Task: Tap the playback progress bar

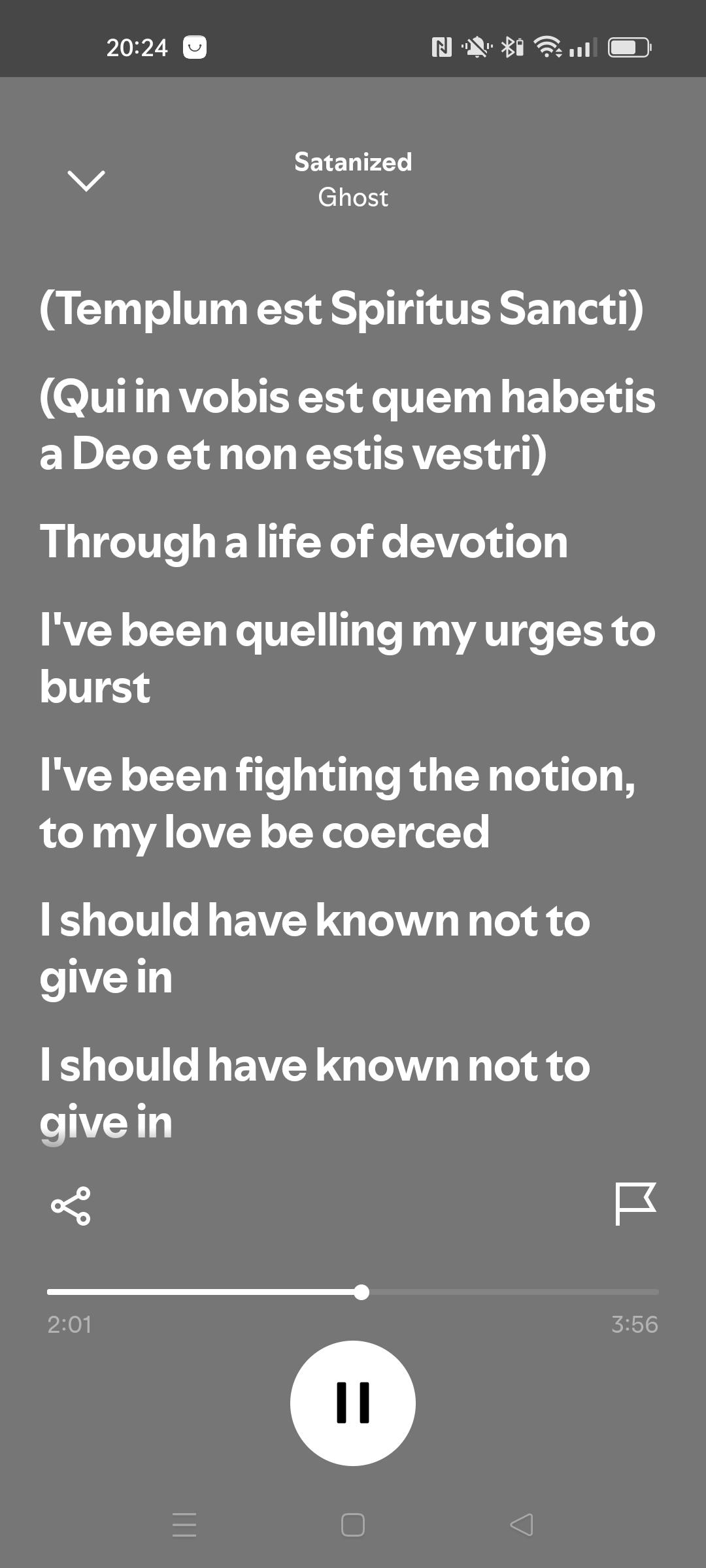Action: pos(353,1292)
